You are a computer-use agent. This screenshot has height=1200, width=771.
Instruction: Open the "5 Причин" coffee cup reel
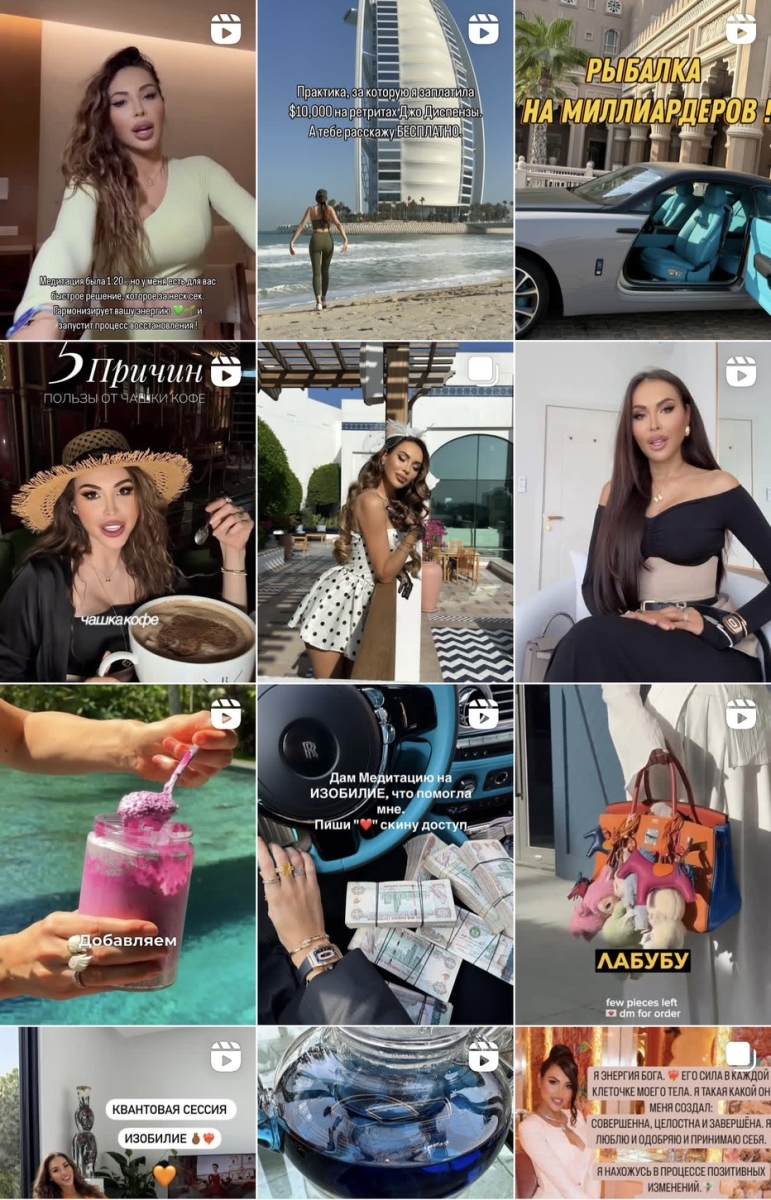(127, 512)
